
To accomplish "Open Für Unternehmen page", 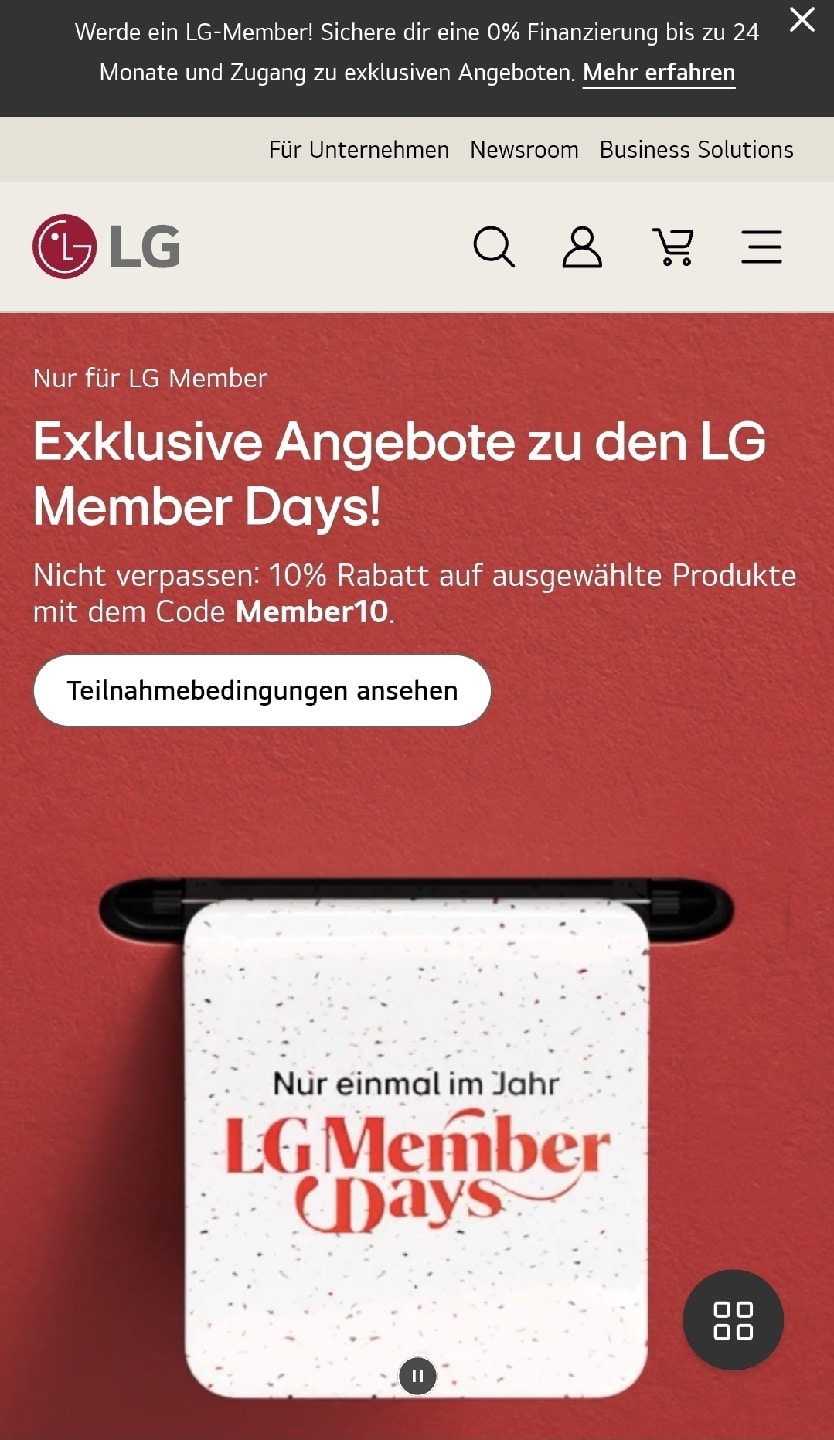I will pyautogui.click(x=359, y=150).
